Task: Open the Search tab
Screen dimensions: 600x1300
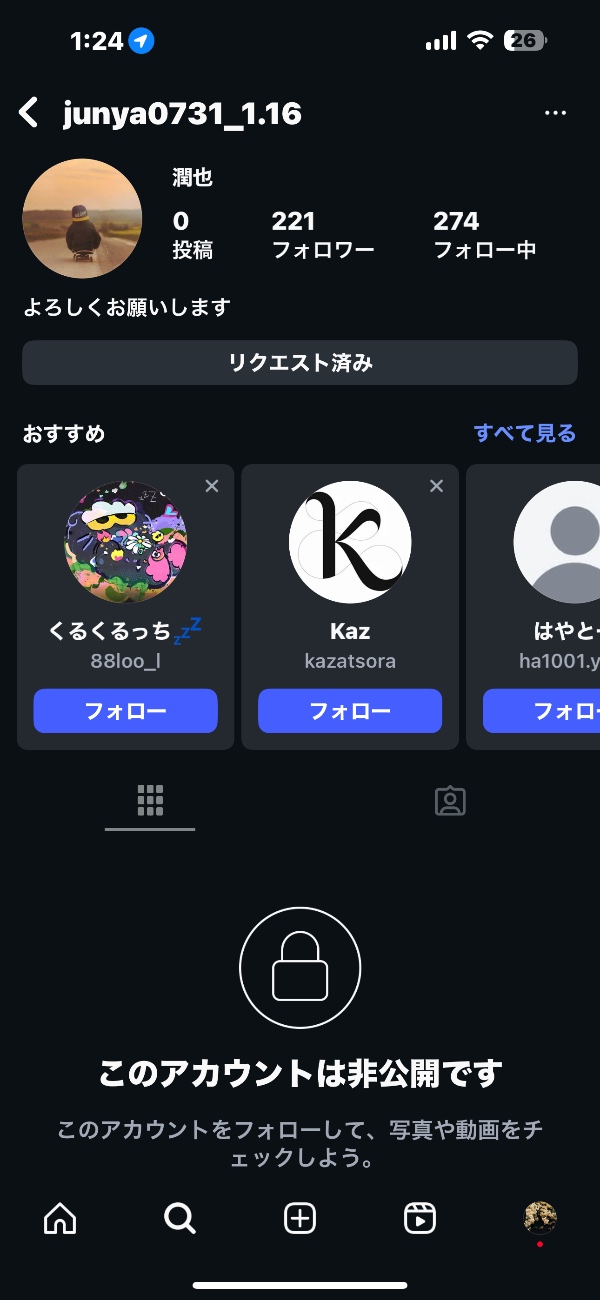Action: click(180, 1218)
